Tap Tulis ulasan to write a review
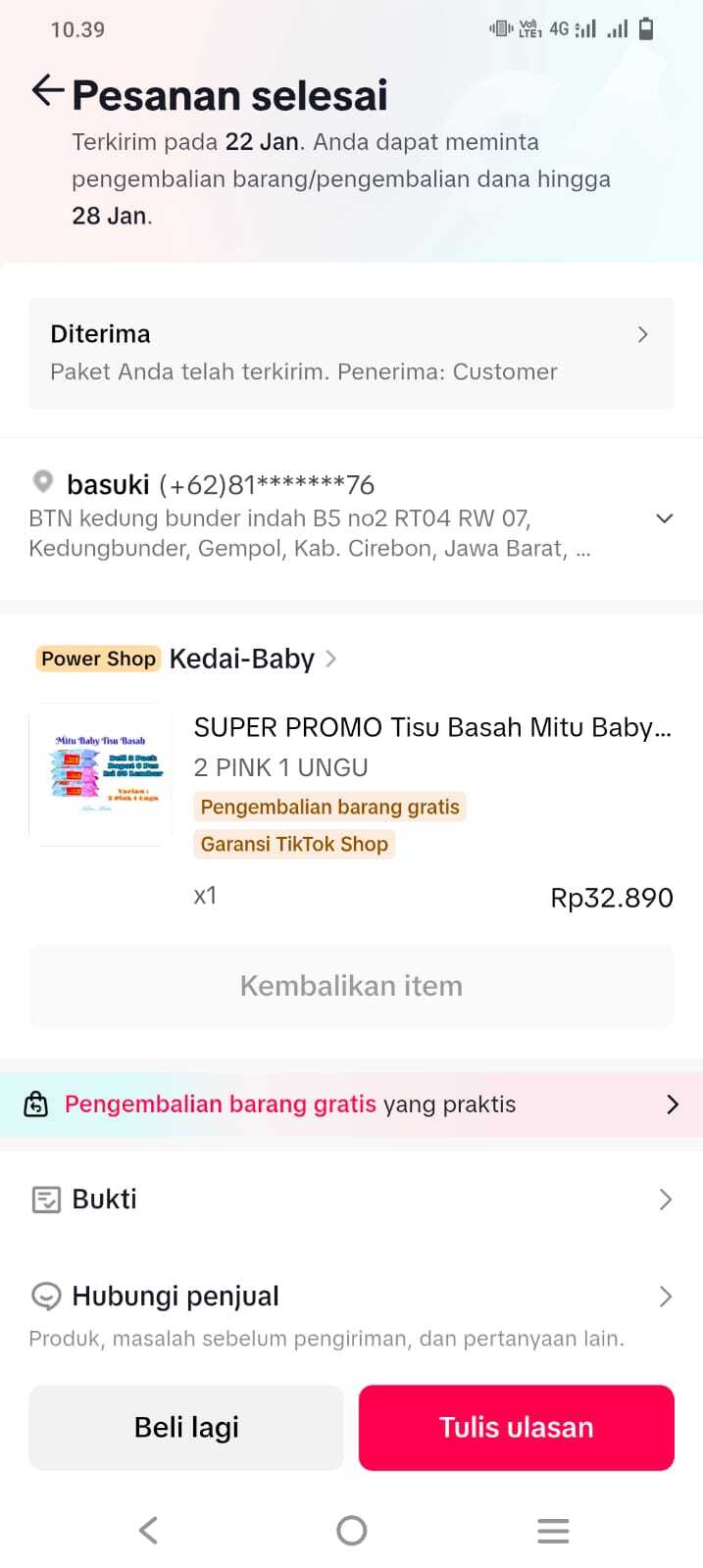Screen dimensions: 703x1568 [516, 1428]
